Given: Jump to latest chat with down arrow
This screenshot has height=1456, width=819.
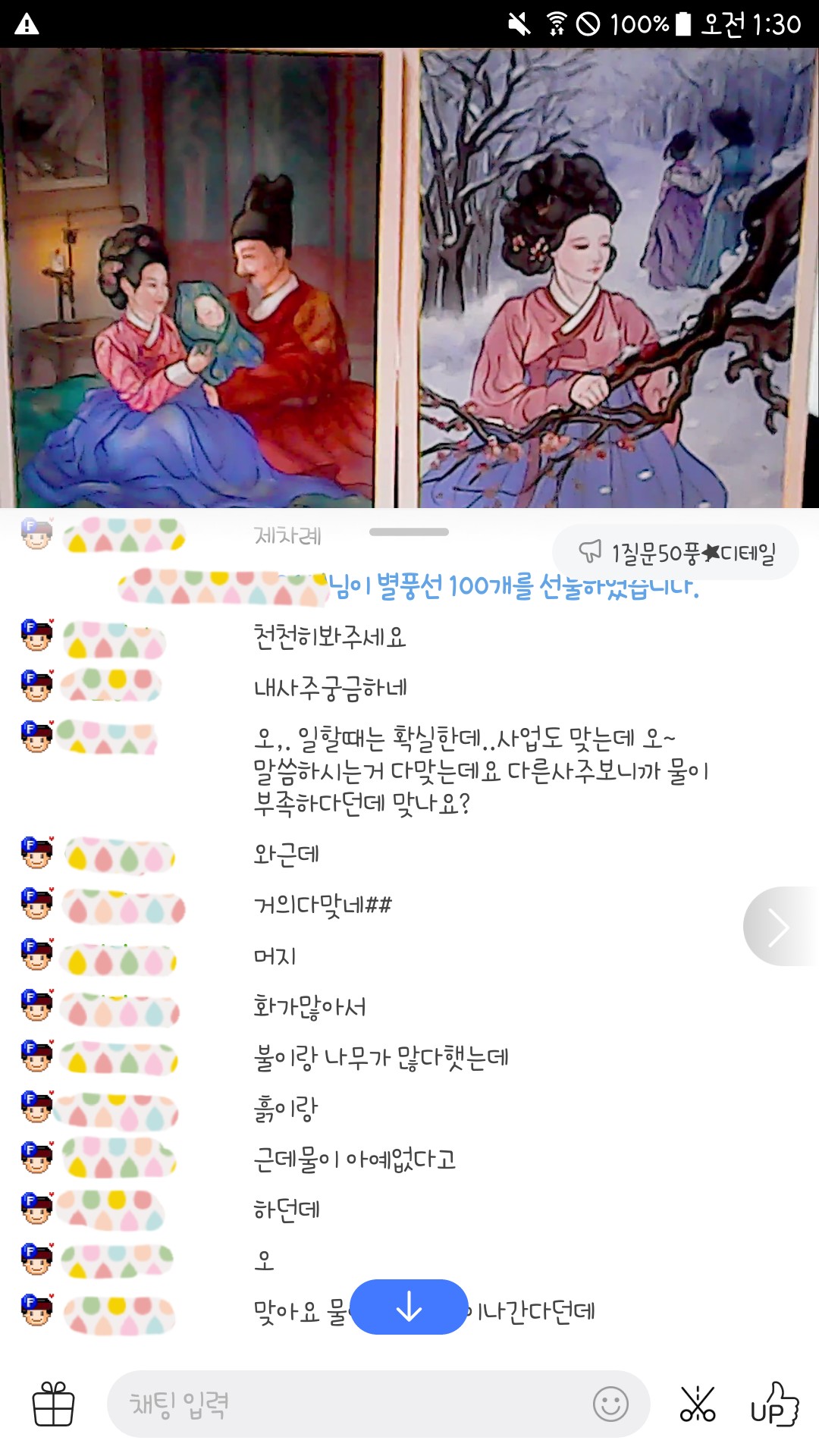Looking at the screenshot, I should [x=409, y=1307].
